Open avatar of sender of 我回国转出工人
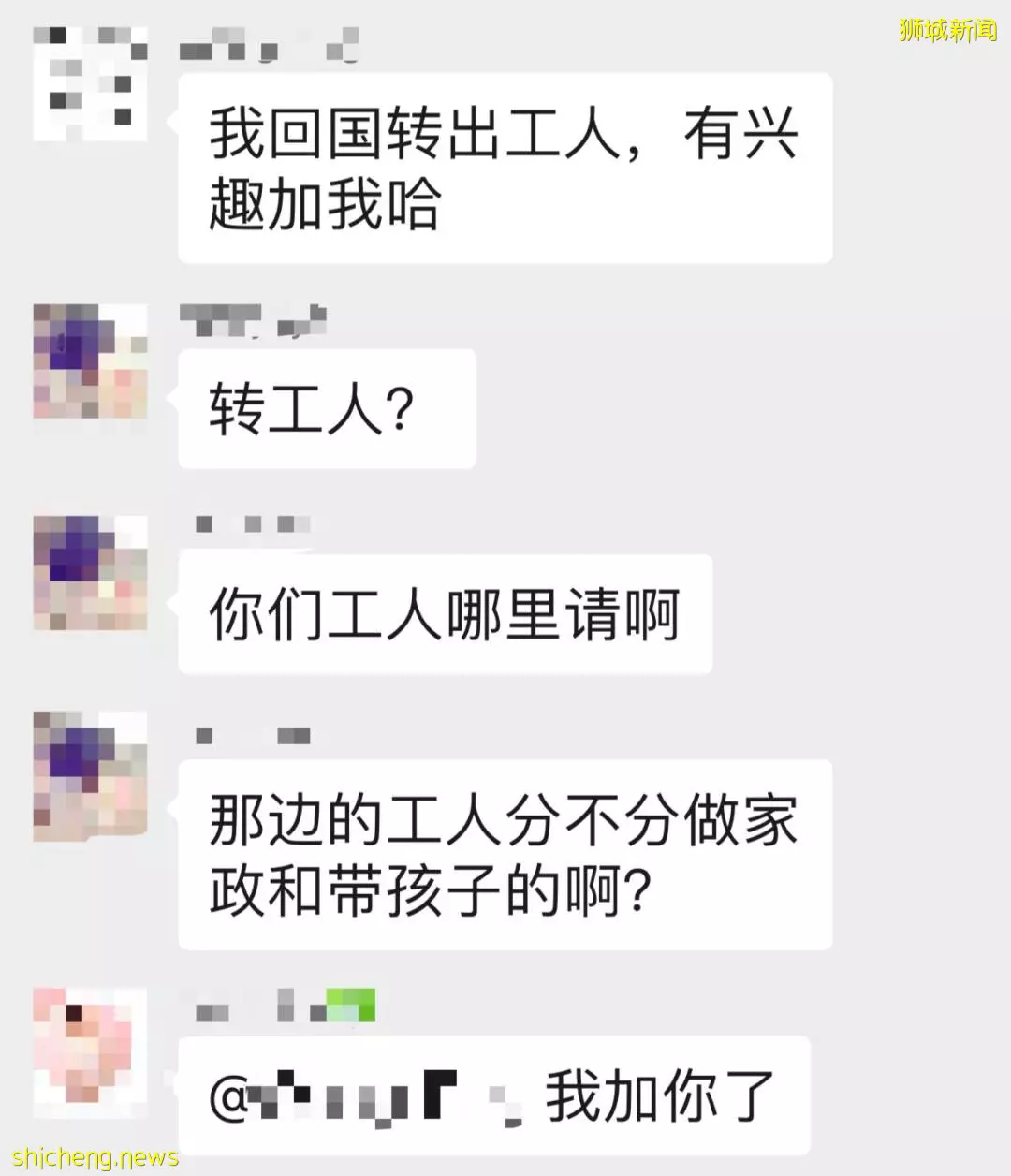 [90, 84]
